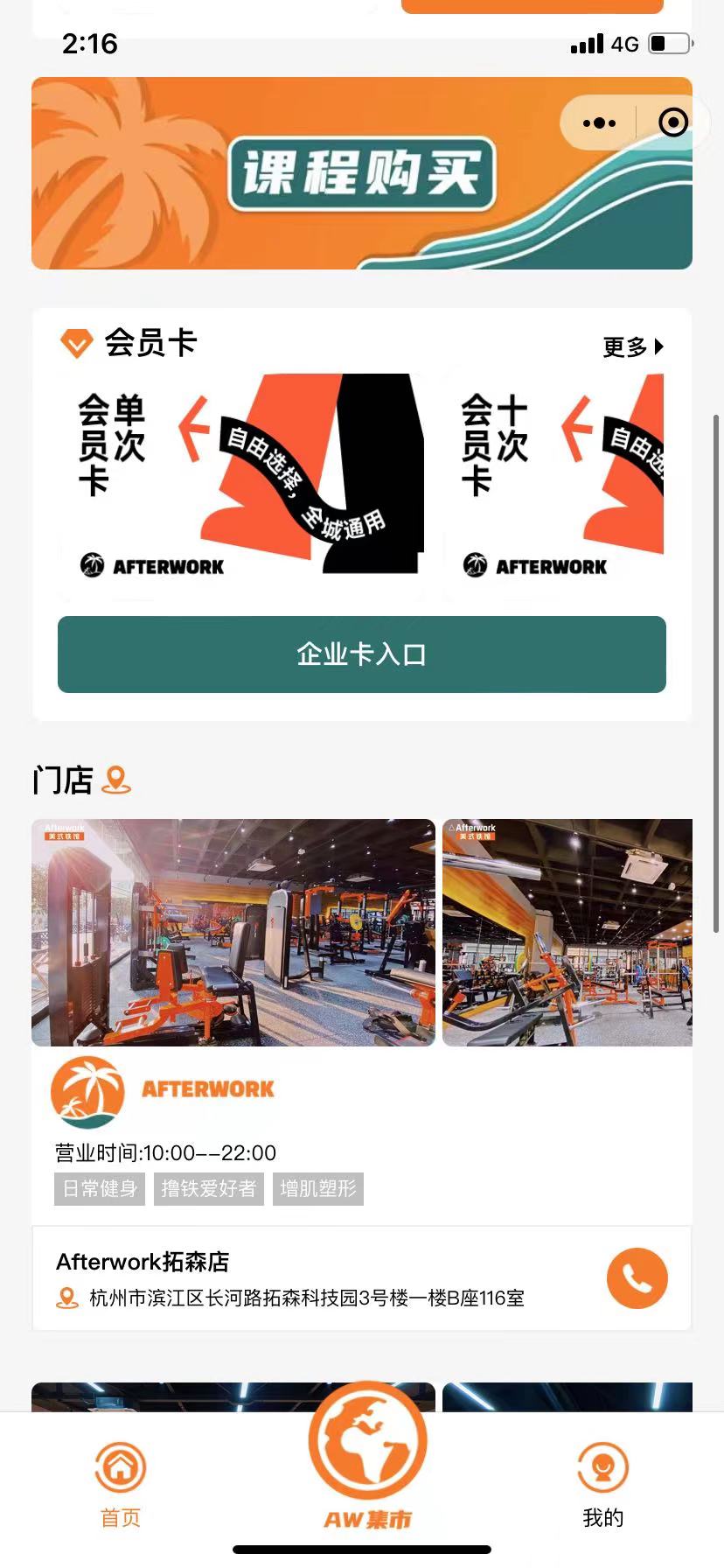View the second Afterwork gym photo
Screen dimensions: 724x1568
[567, 932]
